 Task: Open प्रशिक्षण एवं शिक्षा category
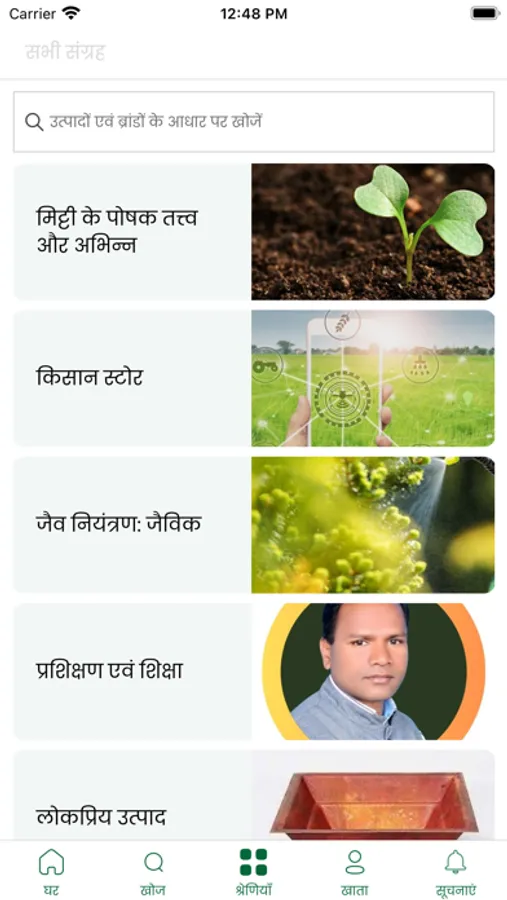253,671
